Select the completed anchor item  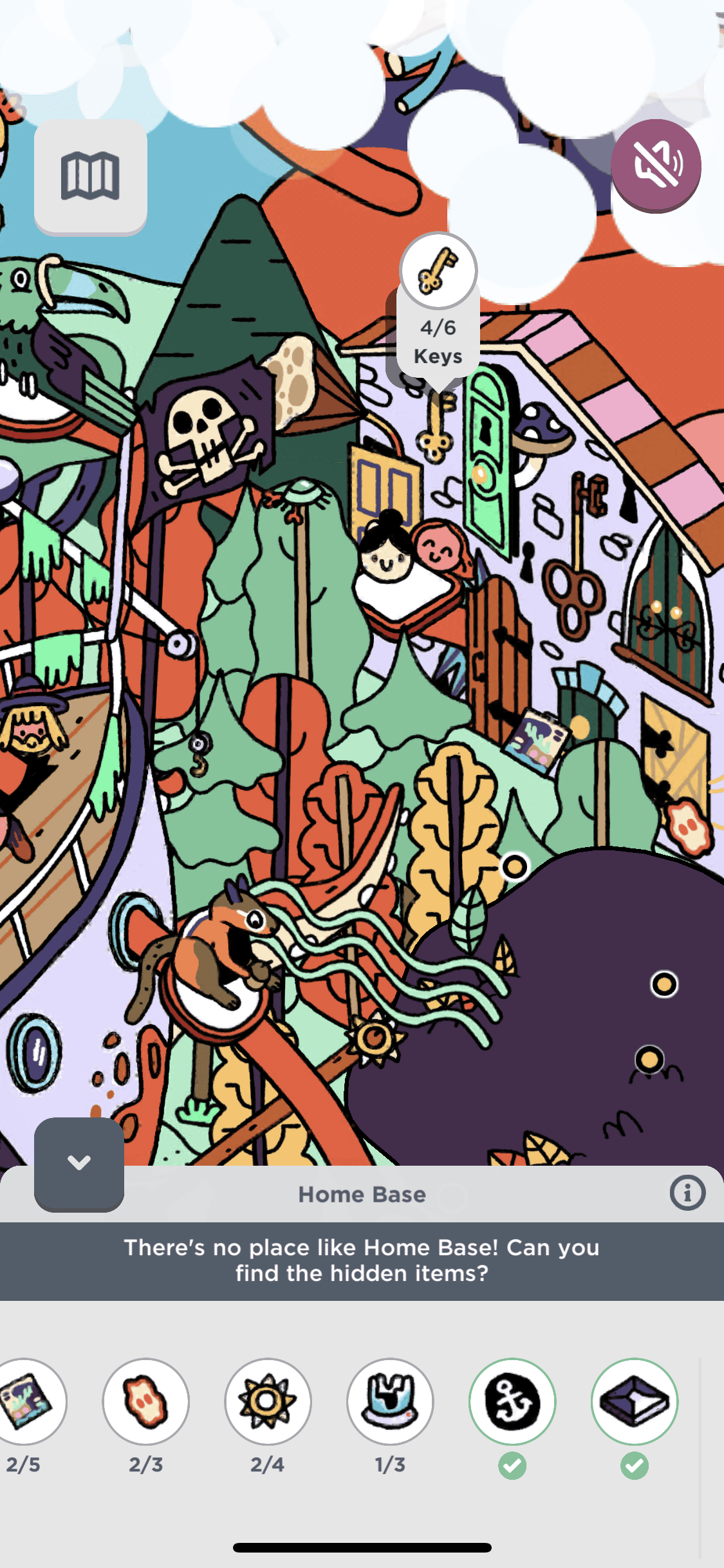[512, 1401]
